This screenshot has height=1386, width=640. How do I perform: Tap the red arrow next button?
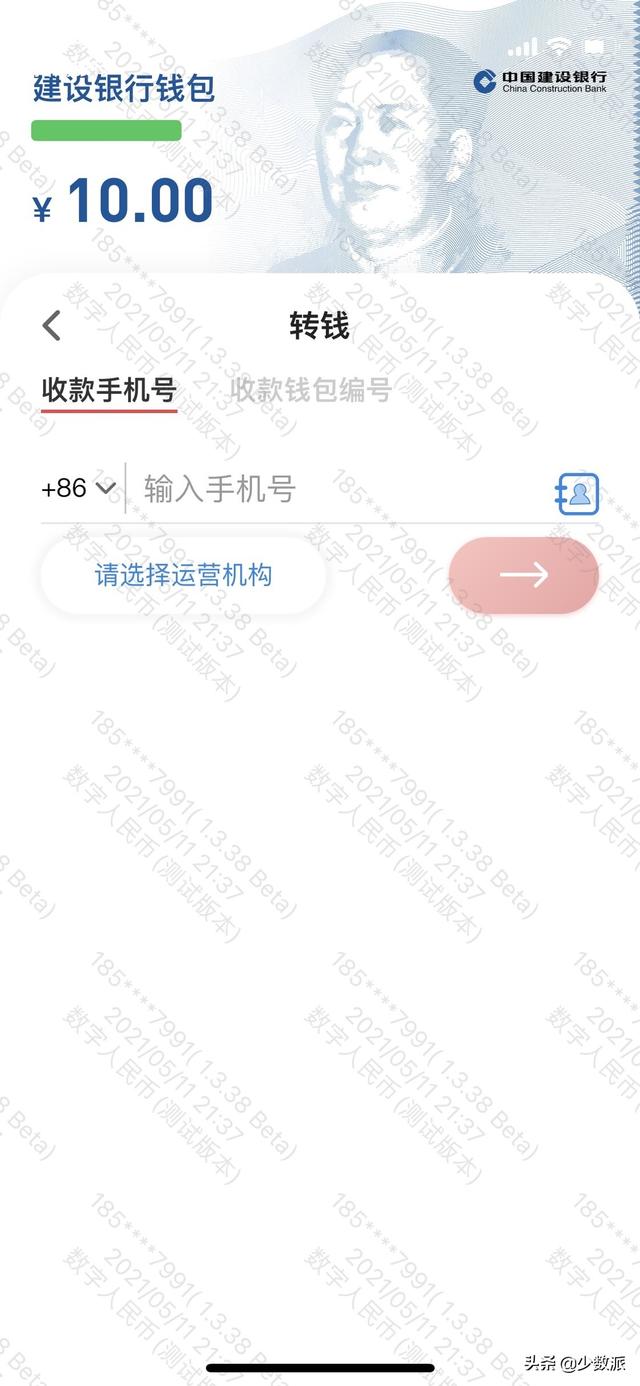pos(524,575)
